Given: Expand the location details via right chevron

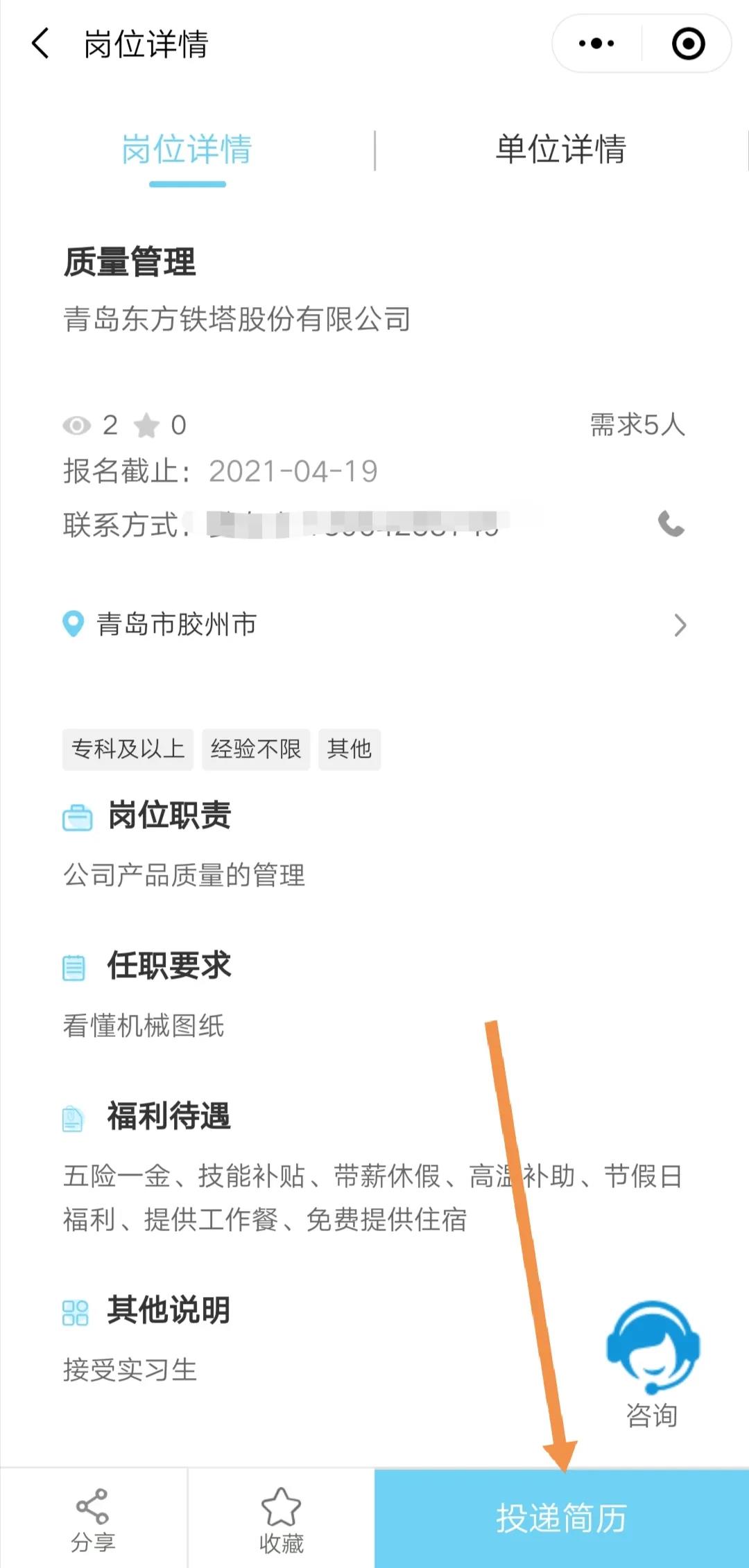Looking at the screenshot, I should pyautogui.click(x=681, y=624).
